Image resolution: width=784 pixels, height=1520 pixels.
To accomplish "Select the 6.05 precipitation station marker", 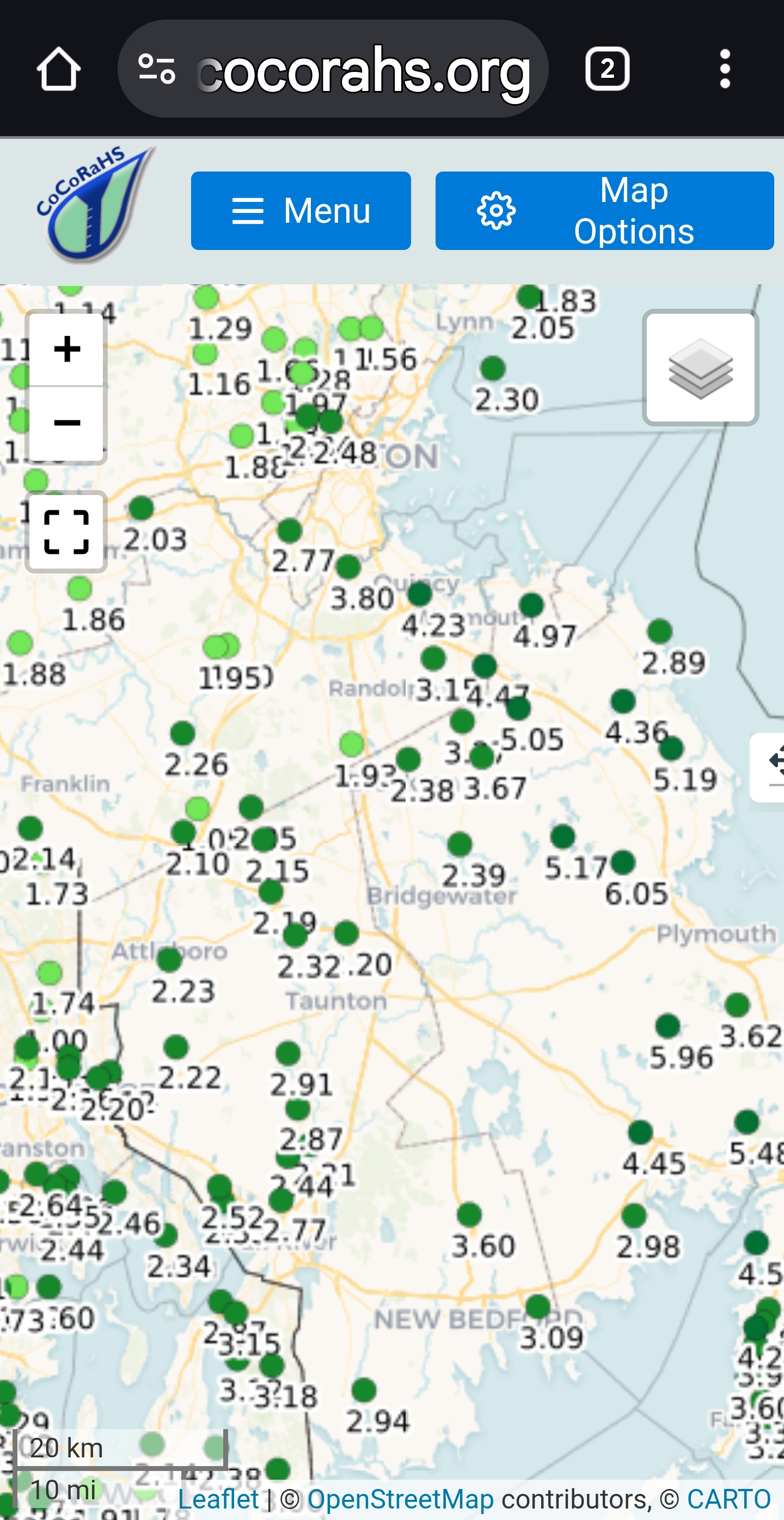I will coord(622,862).
